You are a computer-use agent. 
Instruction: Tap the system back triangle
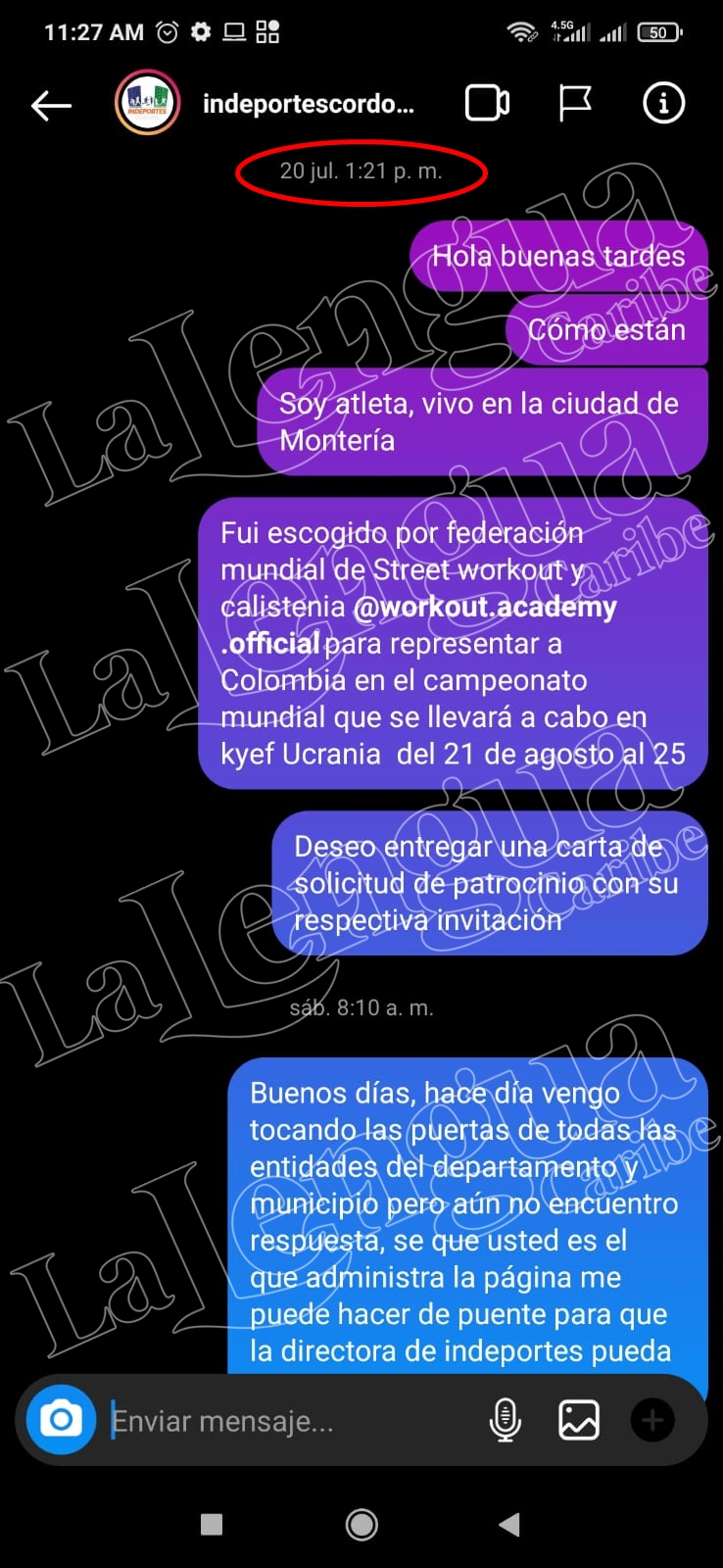click(509, 1525)
